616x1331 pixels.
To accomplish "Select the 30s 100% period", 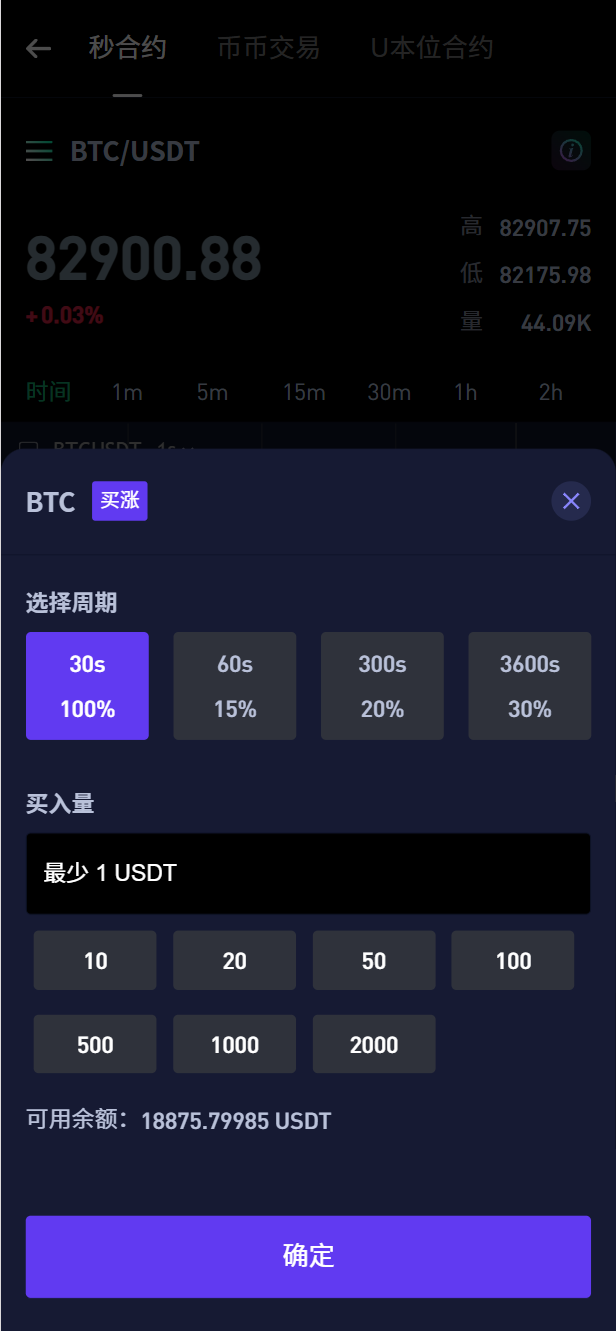I will point(87,686).
